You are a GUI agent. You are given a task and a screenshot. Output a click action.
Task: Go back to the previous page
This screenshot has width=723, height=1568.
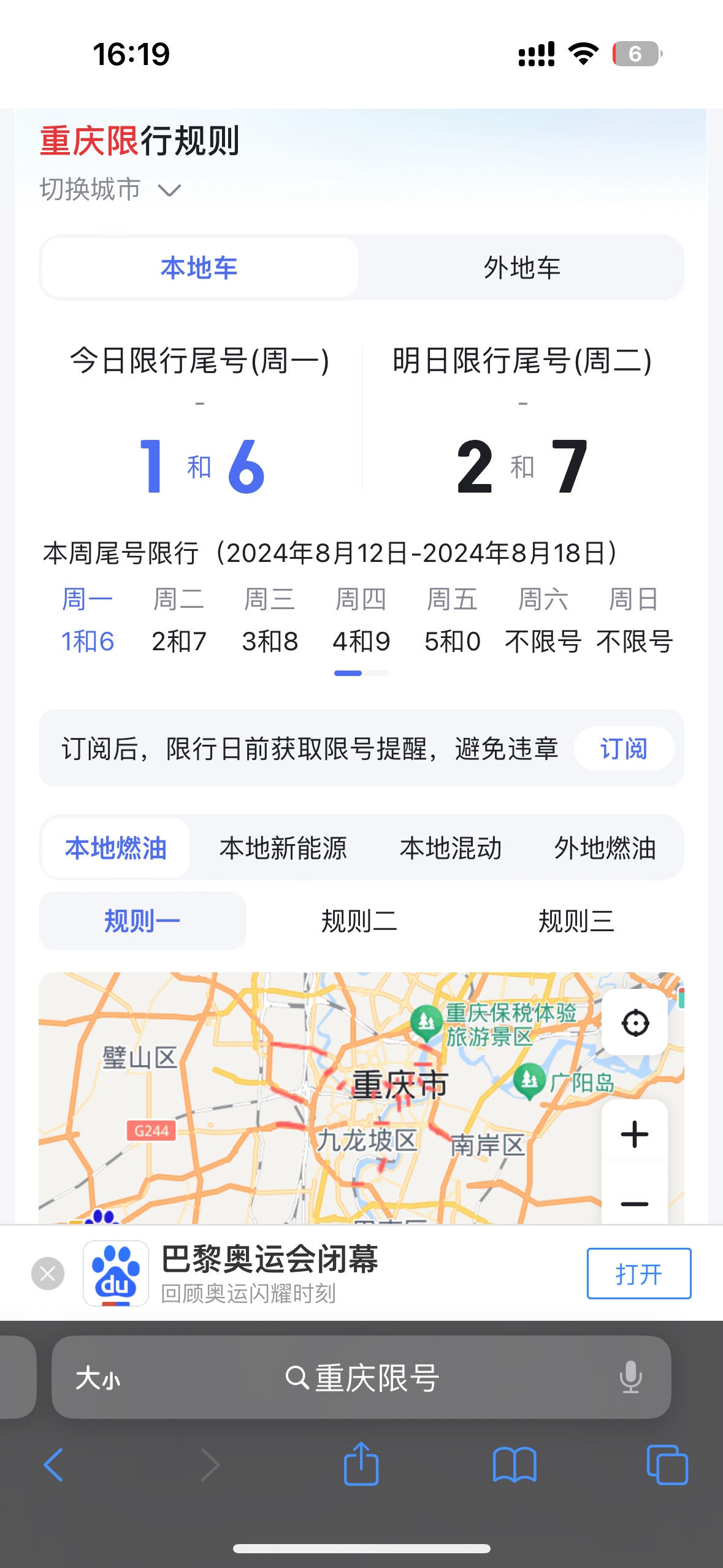[x=53, y=1465]
